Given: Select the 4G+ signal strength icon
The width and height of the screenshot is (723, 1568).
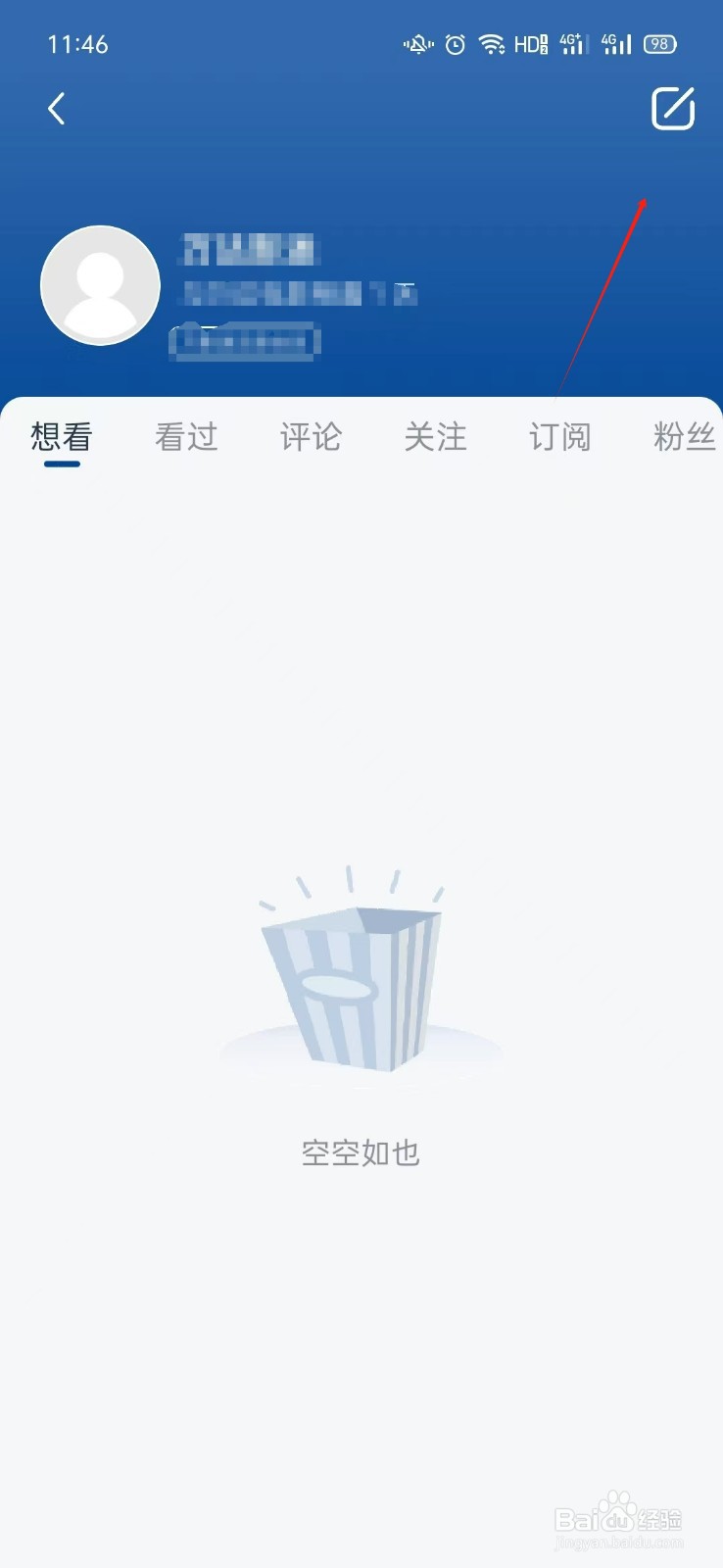Looking at the screenshot, I should (571, 44).
